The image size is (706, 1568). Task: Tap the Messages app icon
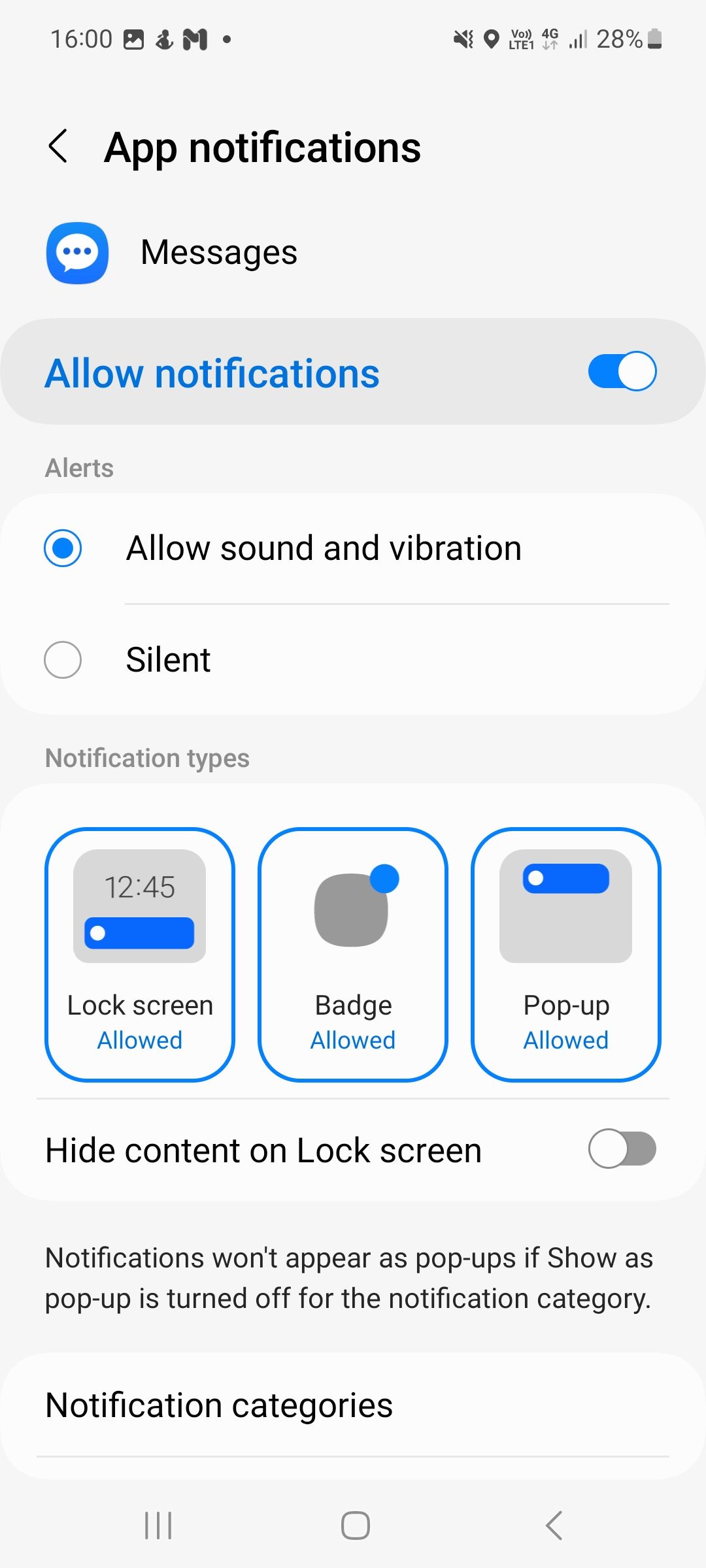tap(76, 252)
